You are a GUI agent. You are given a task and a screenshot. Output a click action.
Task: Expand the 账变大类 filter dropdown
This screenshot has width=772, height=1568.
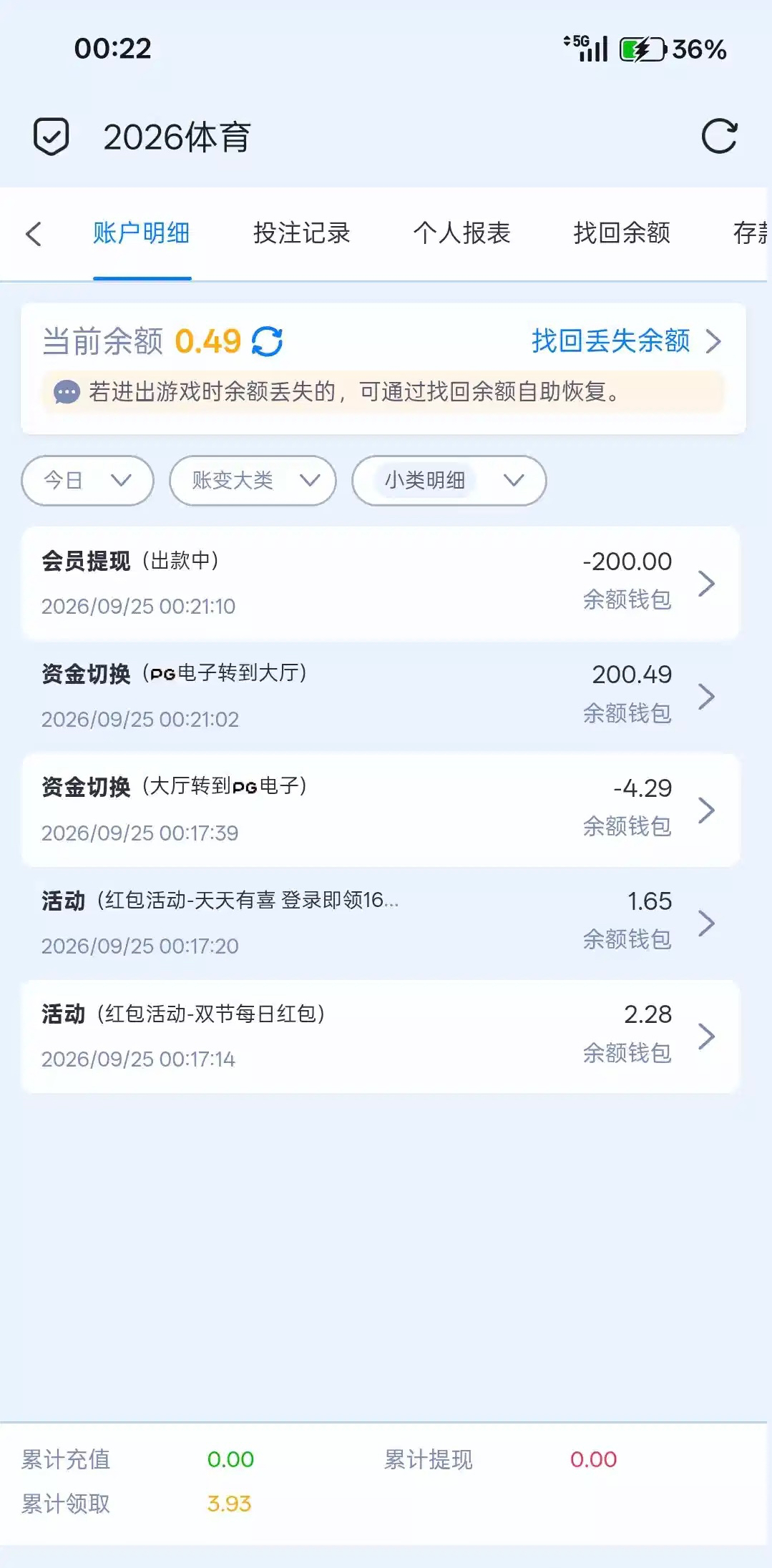click(x=253, y=480)
